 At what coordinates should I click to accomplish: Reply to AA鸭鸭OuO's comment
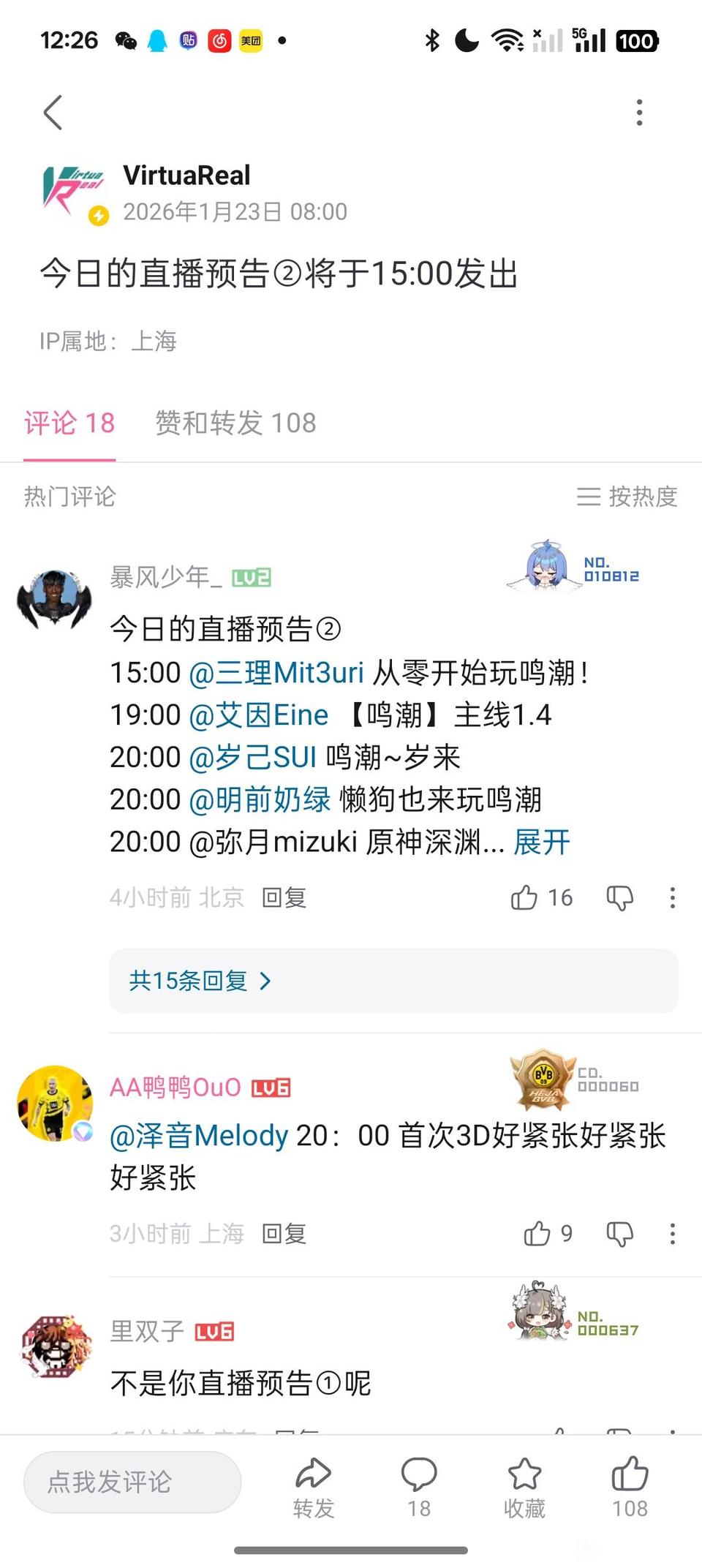click(284, 1234)
